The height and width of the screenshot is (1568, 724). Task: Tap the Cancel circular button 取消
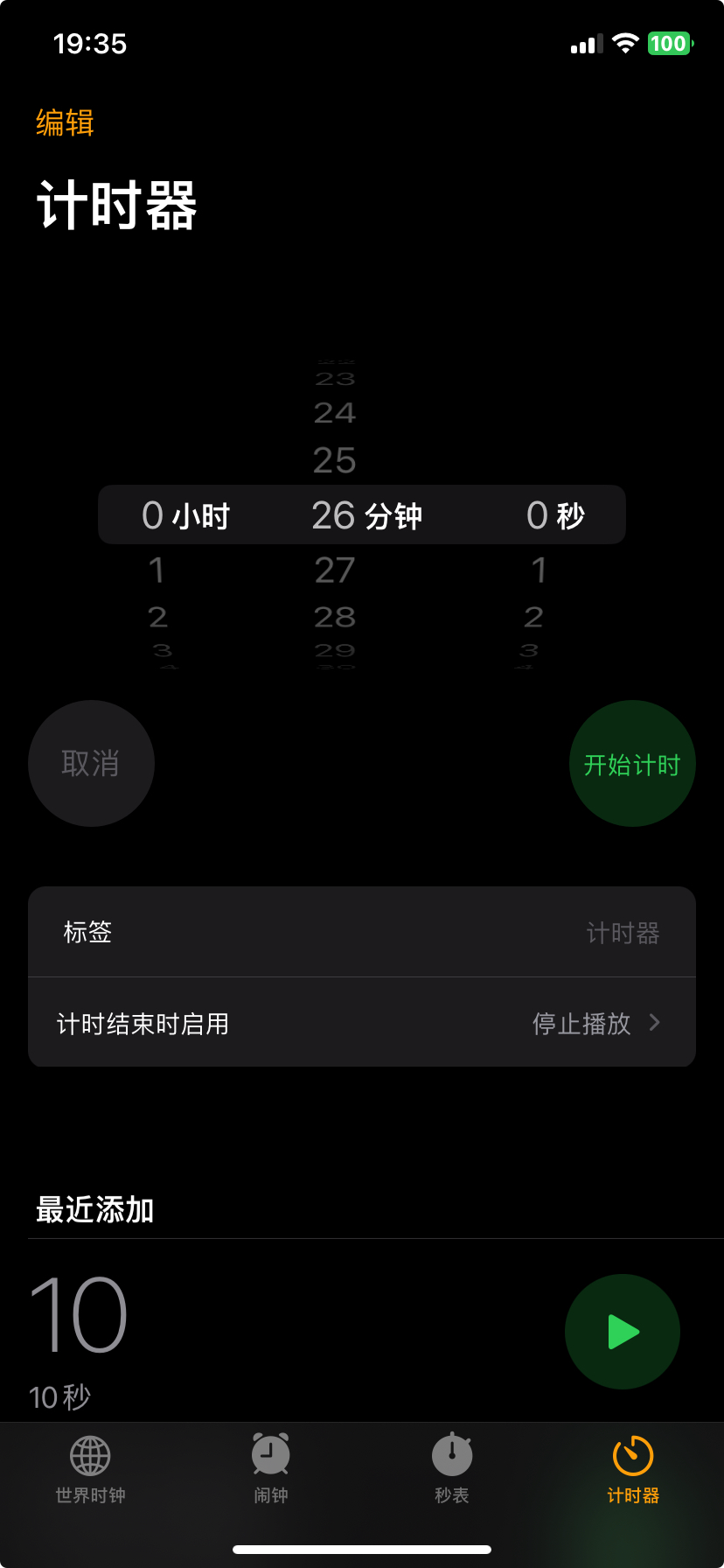click(x=91, y=763)
